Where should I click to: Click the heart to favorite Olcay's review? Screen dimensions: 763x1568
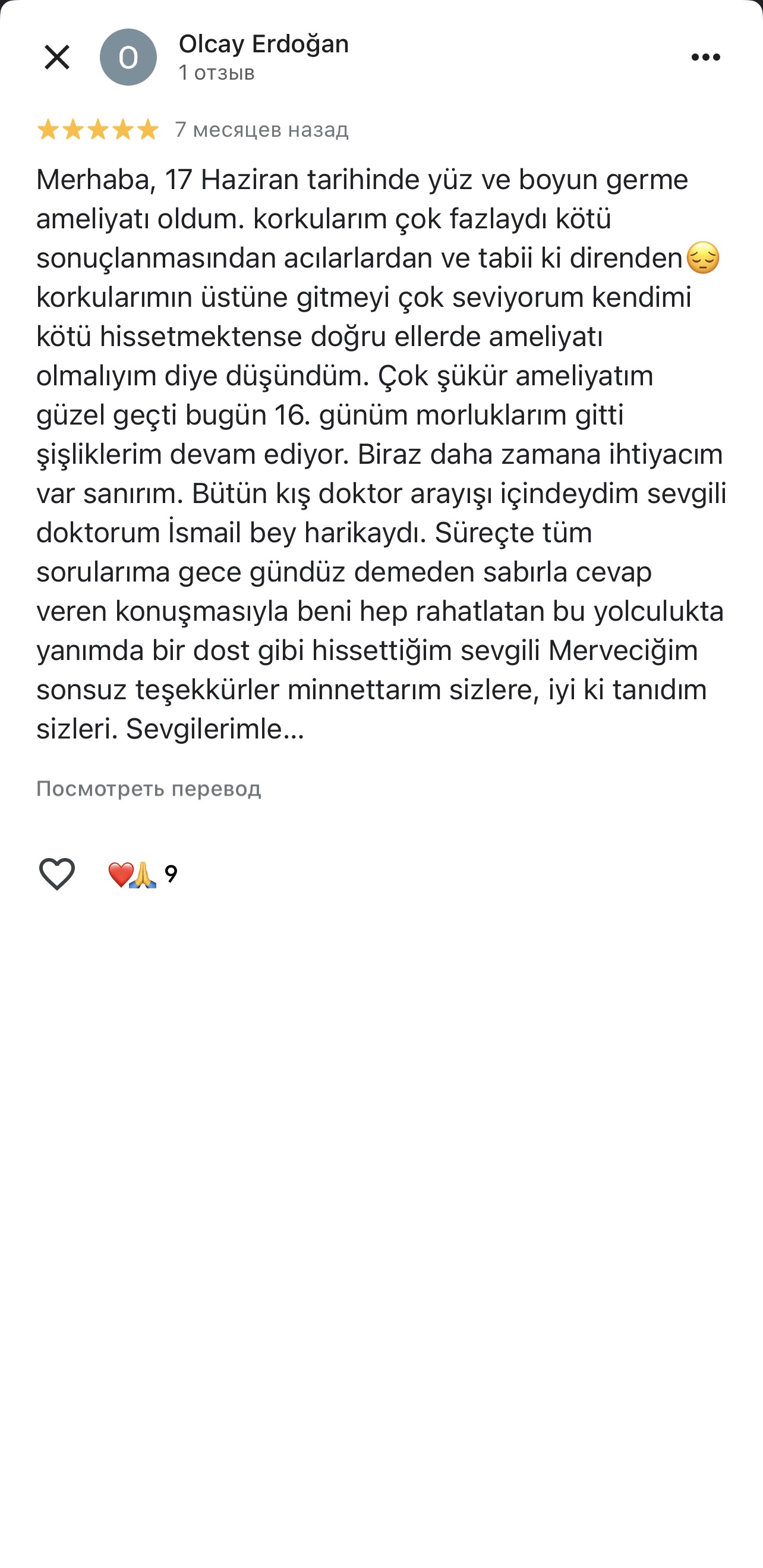56,875
